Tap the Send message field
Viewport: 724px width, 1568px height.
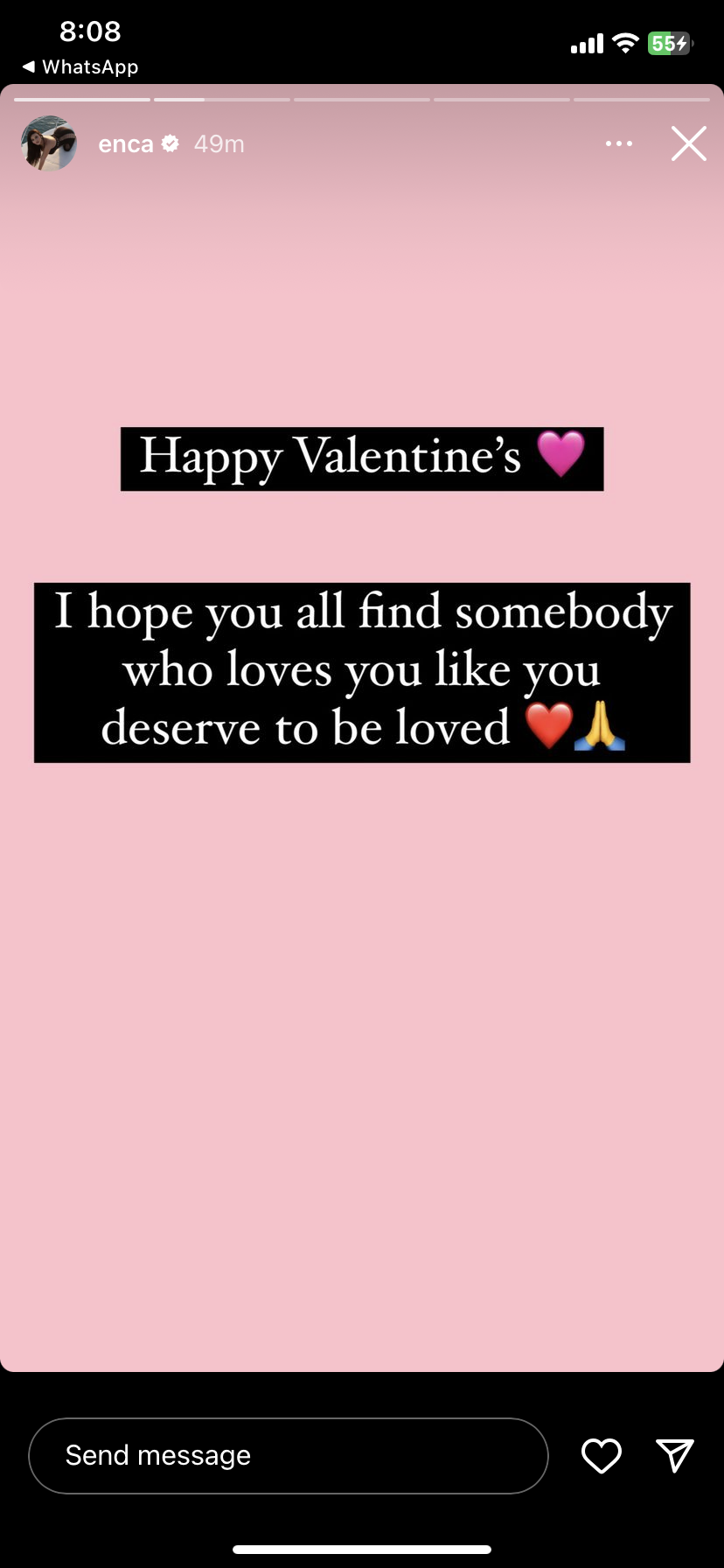(x=288, y=1455)
